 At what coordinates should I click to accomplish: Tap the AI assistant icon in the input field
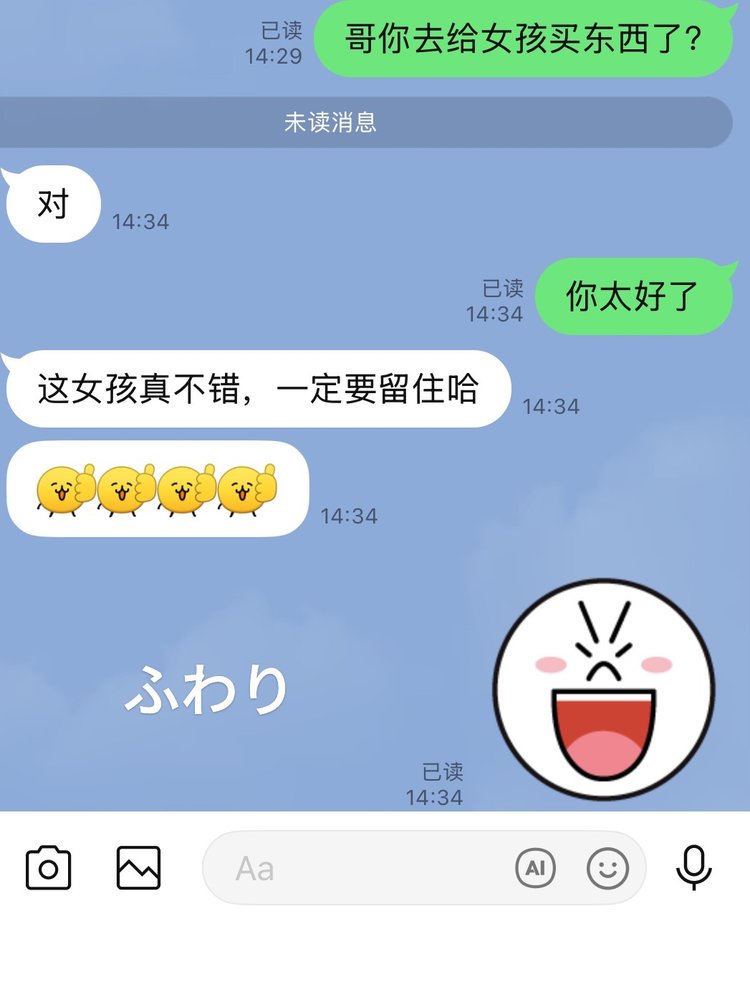(x=535, y=868)
